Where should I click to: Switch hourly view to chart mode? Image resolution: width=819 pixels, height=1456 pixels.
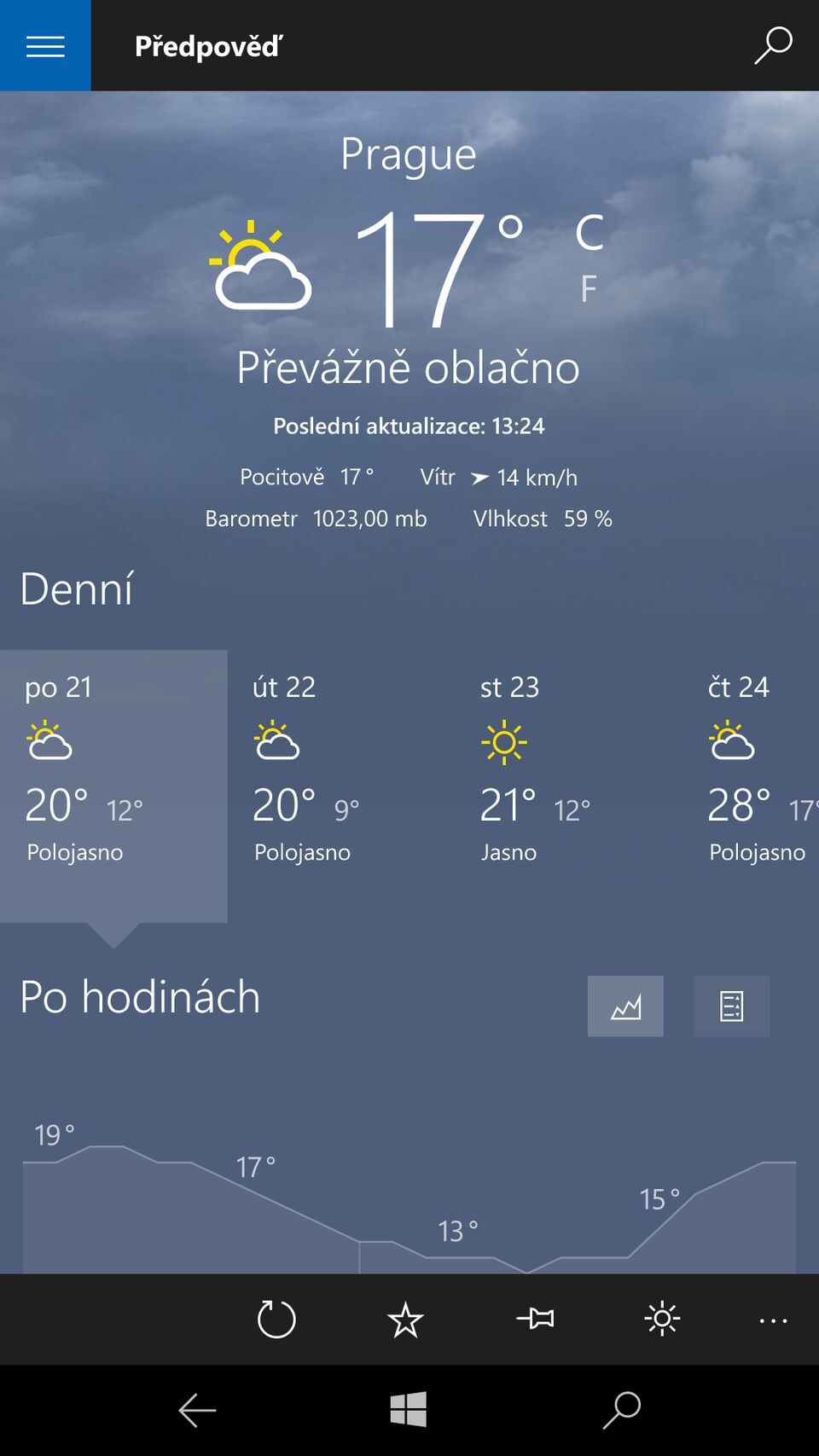tap(625, 1006)
